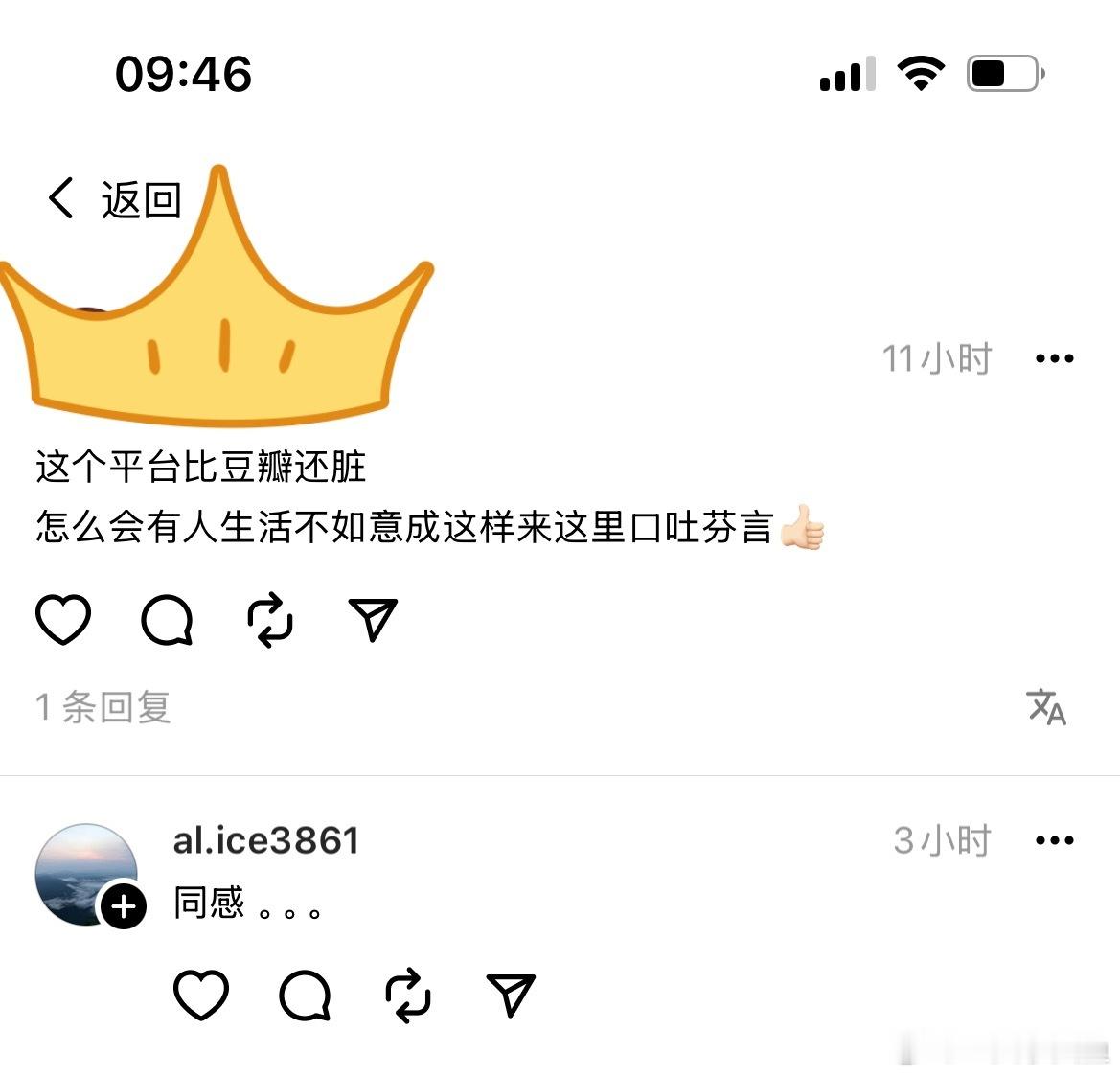1120x1076 pixels.
Task: Open the overflow menu on al.ice3861's reply
Action: pos(1054,840)
